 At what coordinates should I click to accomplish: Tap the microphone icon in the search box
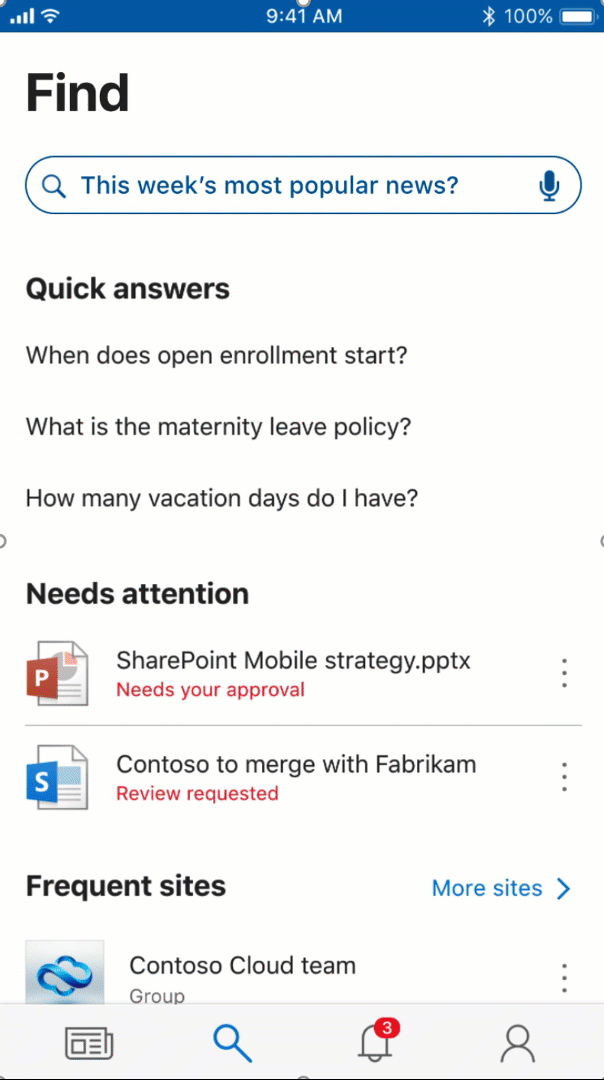pos(548,185)
